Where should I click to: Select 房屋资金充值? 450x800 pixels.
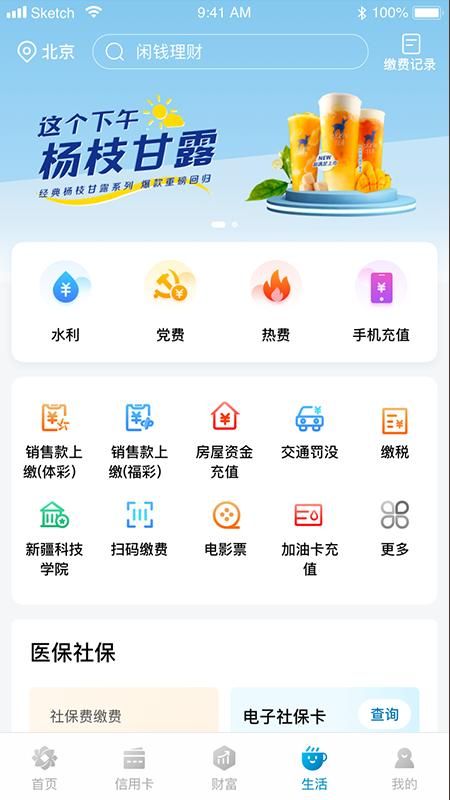tap(224, 440)
